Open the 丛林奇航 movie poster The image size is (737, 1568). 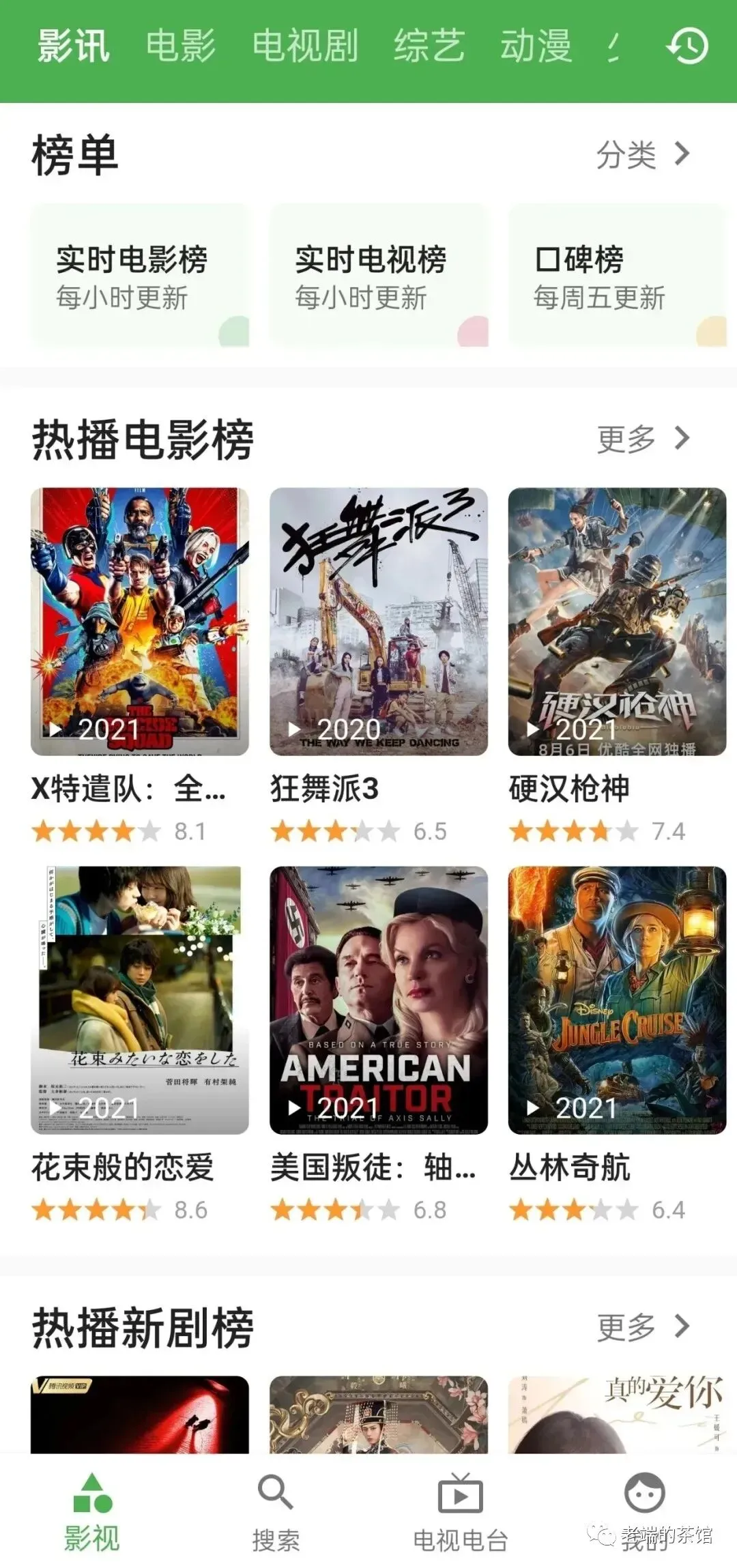617,1000
